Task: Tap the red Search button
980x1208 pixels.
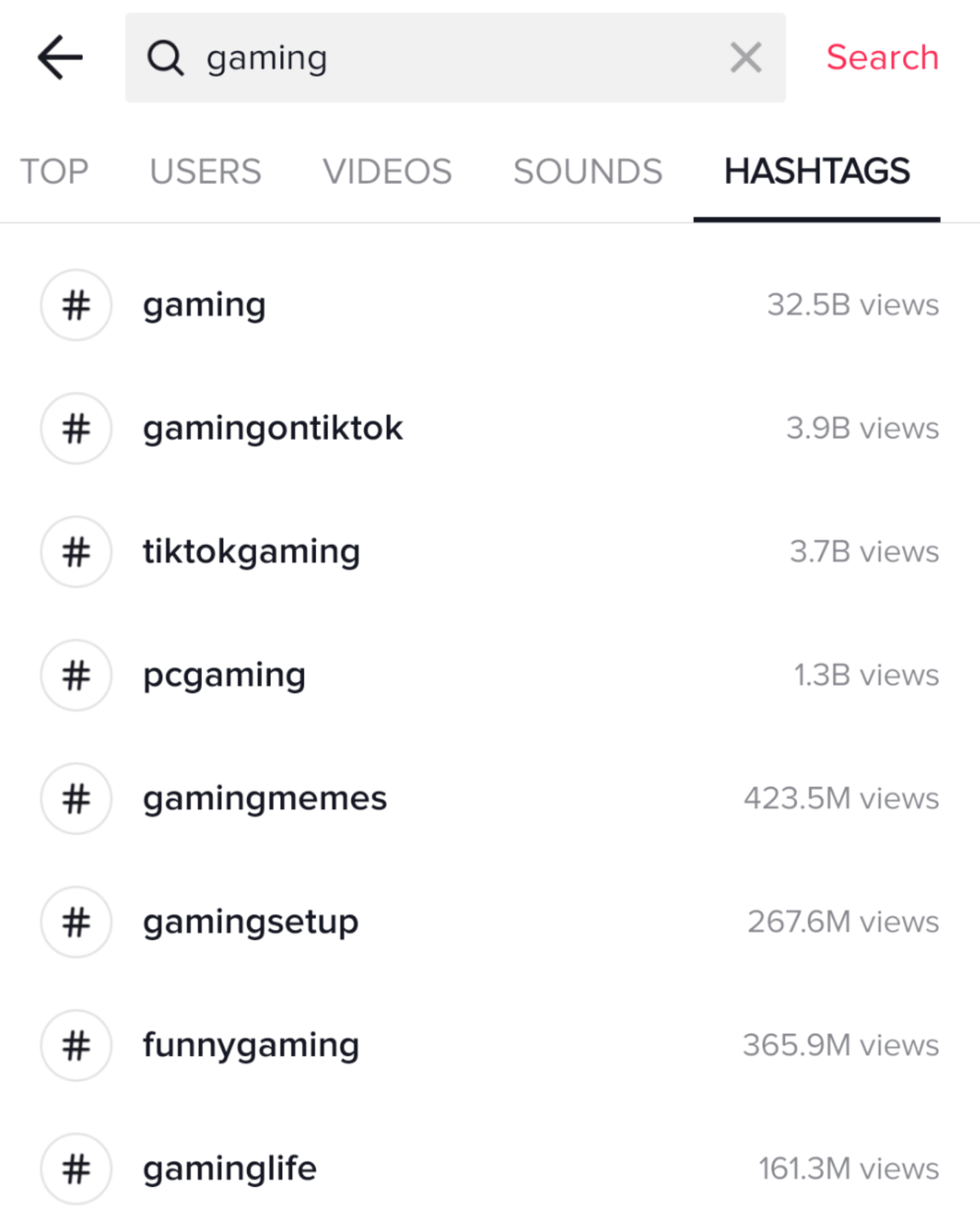Action: (x=882, y=58)
